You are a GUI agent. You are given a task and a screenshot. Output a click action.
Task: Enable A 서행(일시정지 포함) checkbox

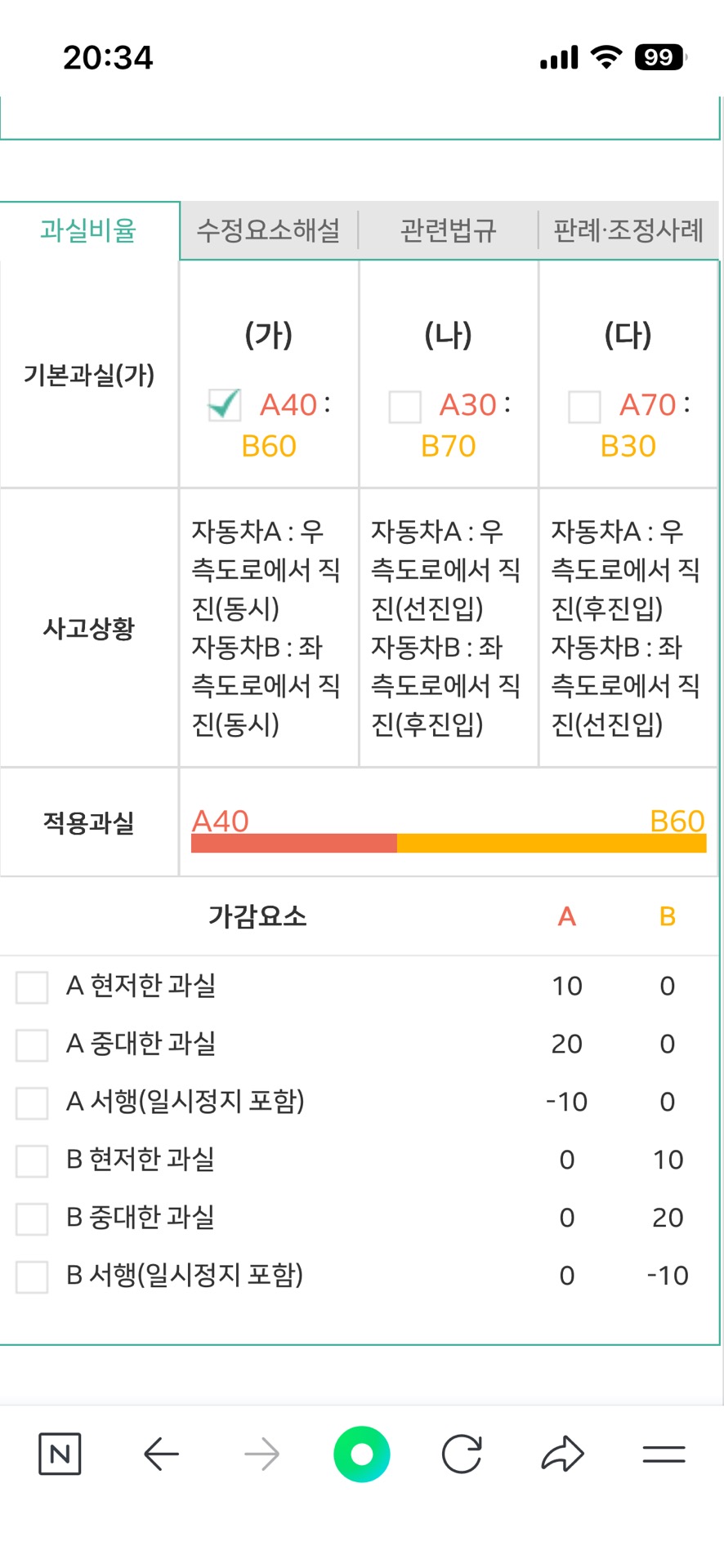[x=32, y=1102]
